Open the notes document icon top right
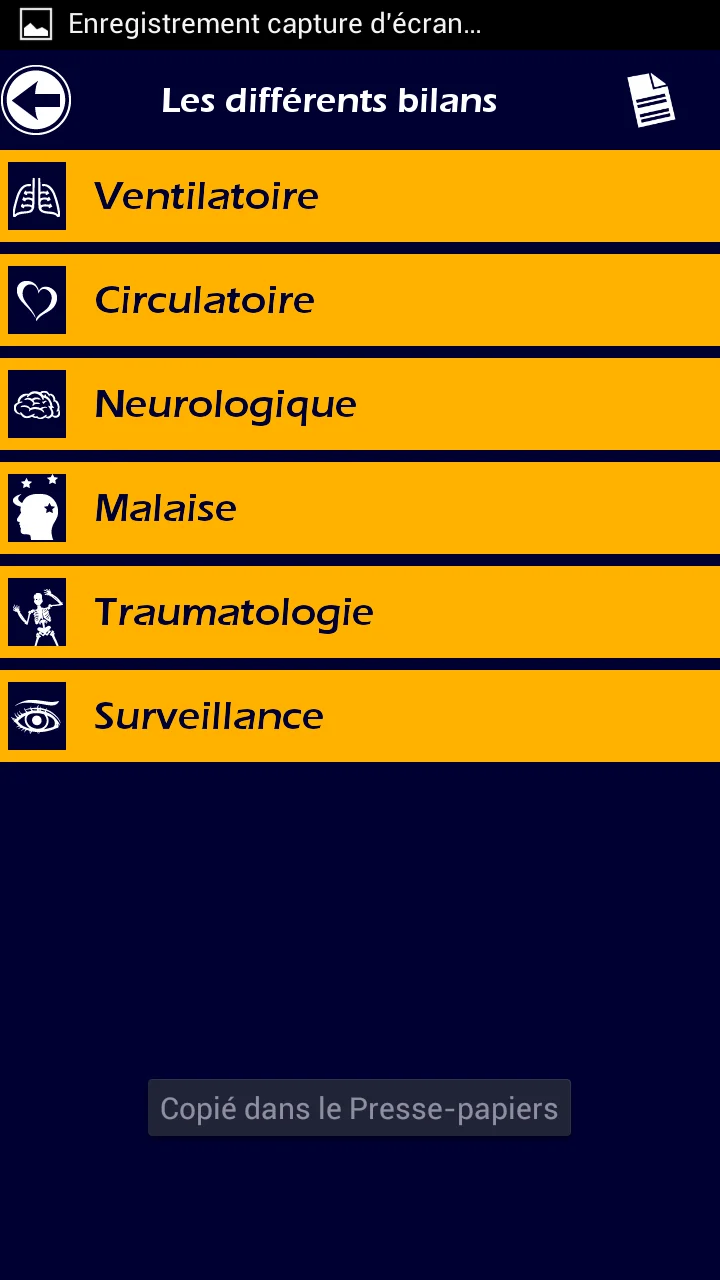The image size is (720, 1280). coord(652,99)
